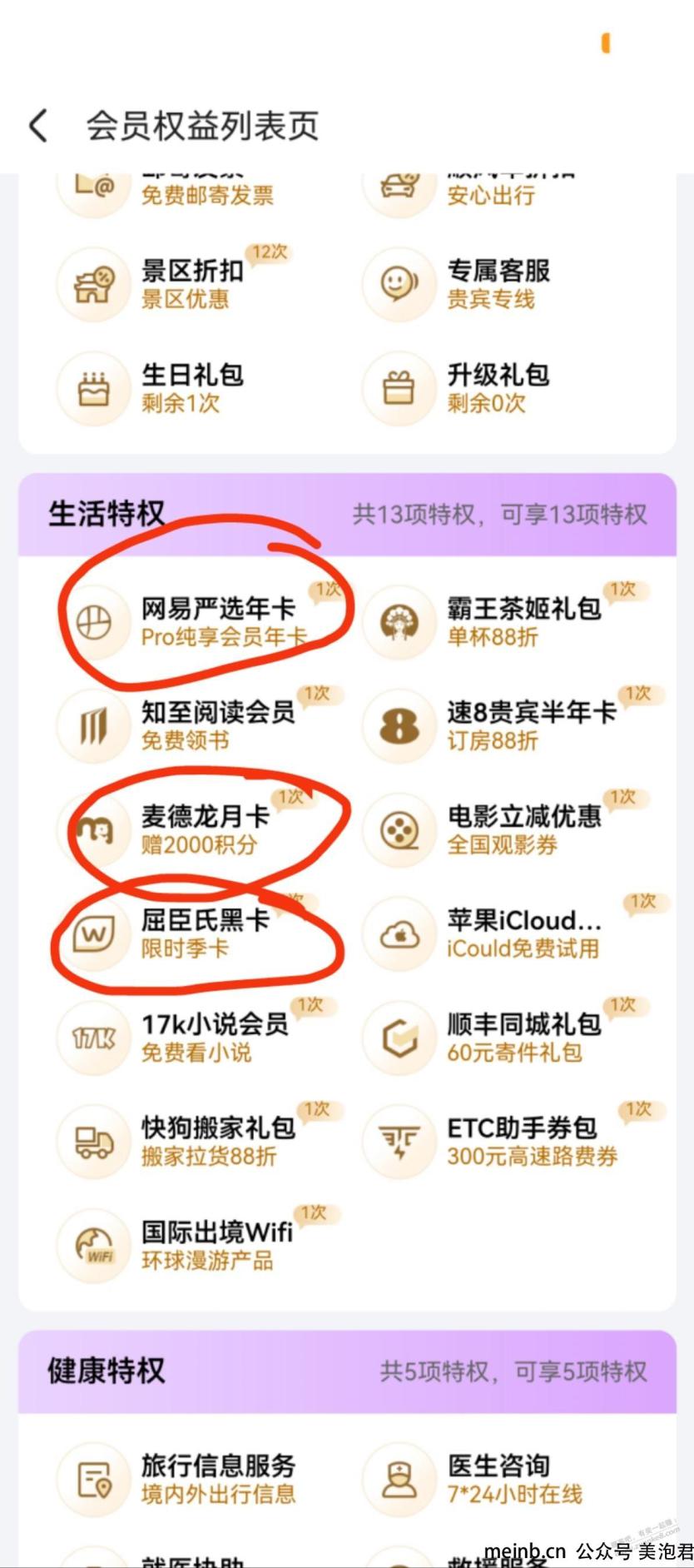Viewport: 694px width, 1568px height.
Task: Go back from 会员权益列表页
Action: point(38,126)
